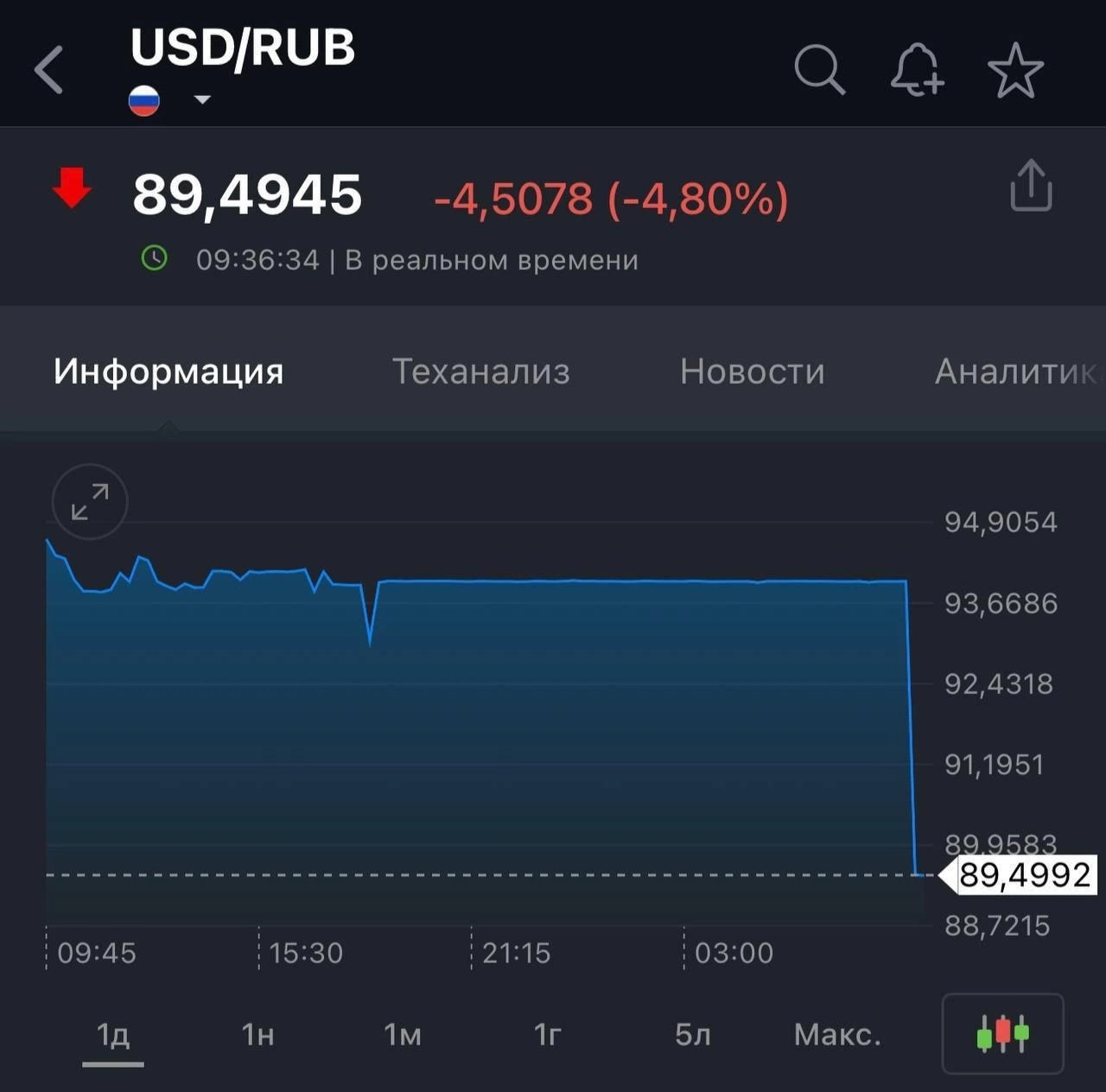Switch to the Теханализ tab
The width and height of the screenshot is (1106, 1092).
[x=481, y=371]
